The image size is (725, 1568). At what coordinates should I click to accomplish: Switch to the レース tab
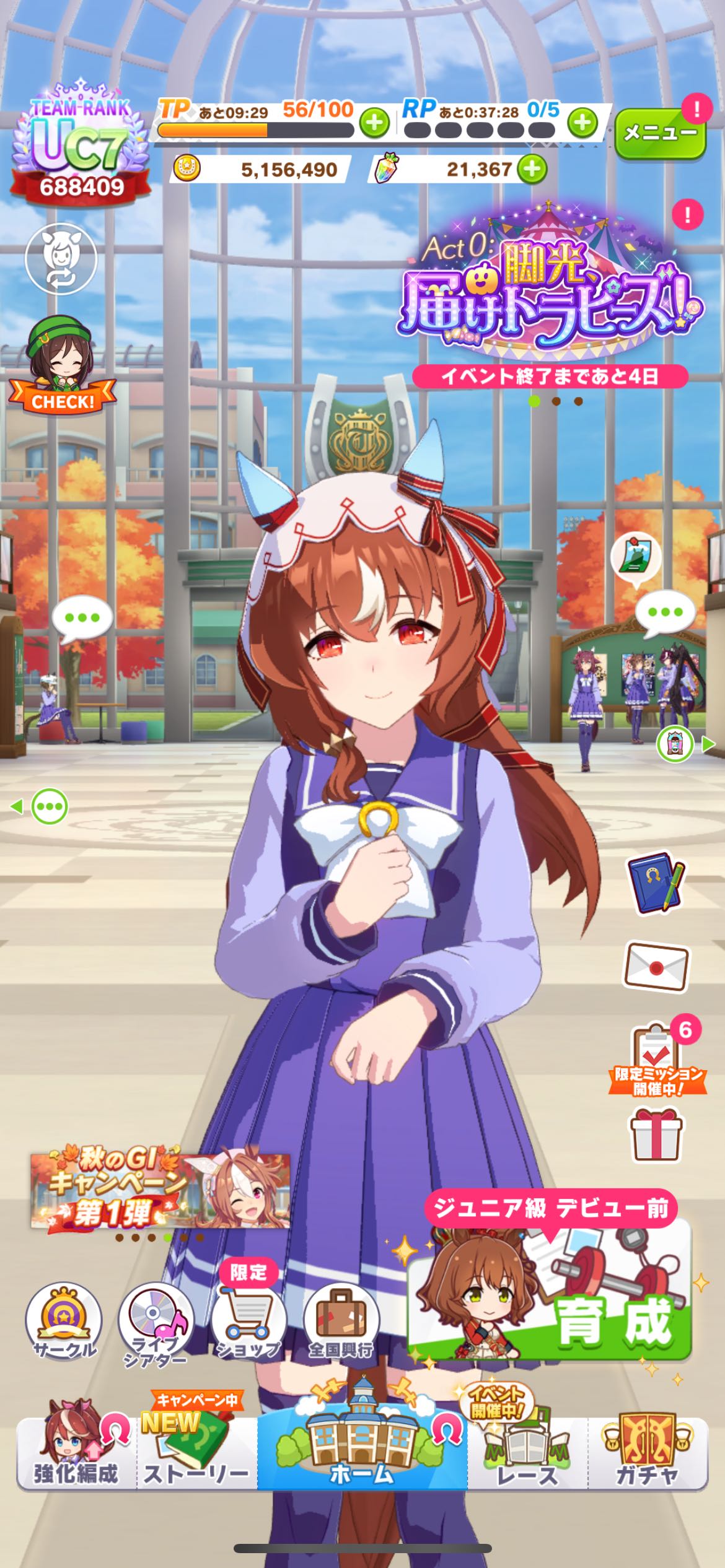click(527, 1453)
